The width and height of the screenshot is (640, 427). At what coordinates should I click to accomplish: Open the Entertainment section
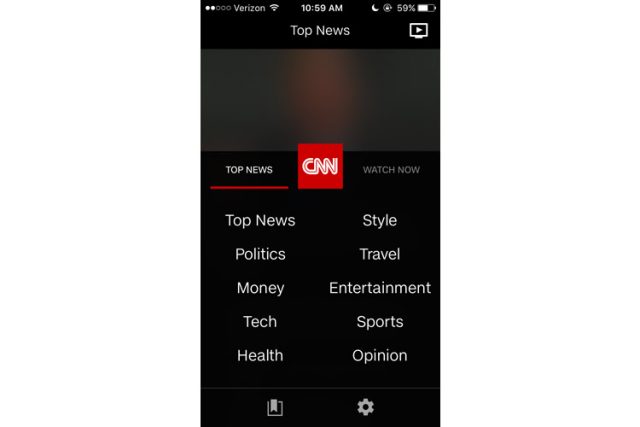(379, 288)
